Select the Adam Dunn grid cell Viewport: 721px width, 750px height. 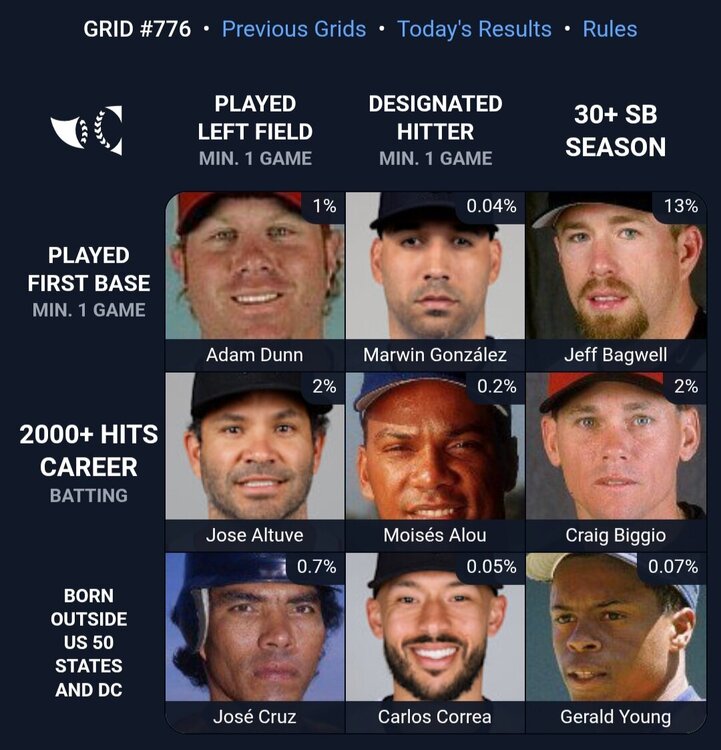(x=255, y=280)
